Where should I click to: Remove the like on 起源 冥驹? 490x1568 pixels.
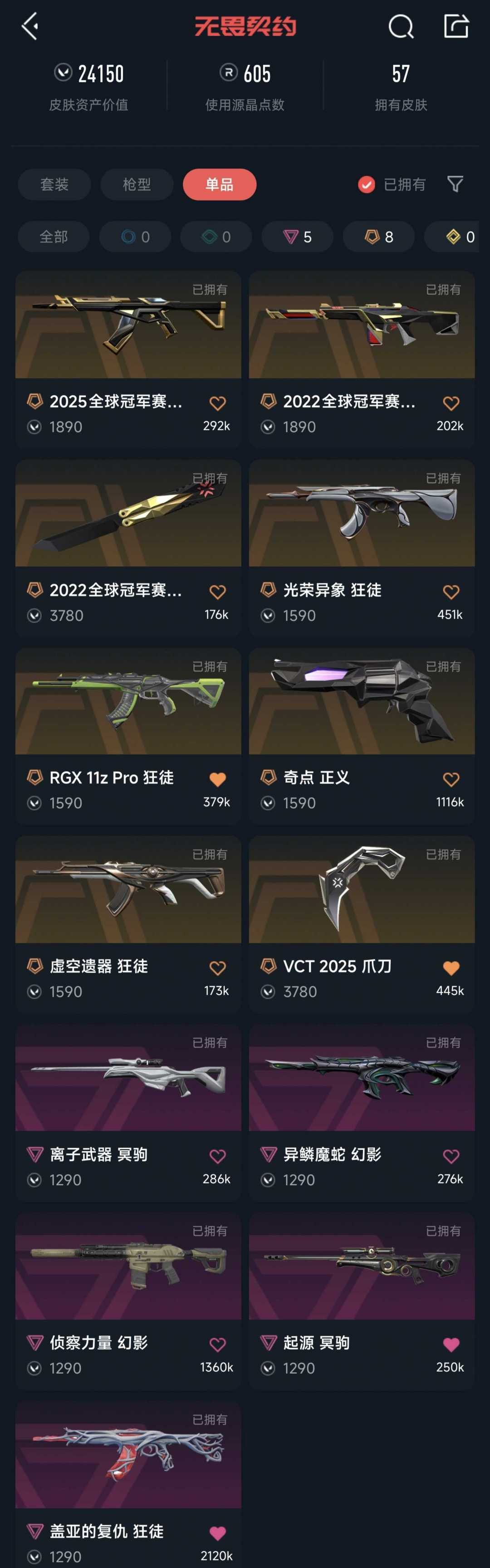pyautogui.click(x=451, y=1344)
